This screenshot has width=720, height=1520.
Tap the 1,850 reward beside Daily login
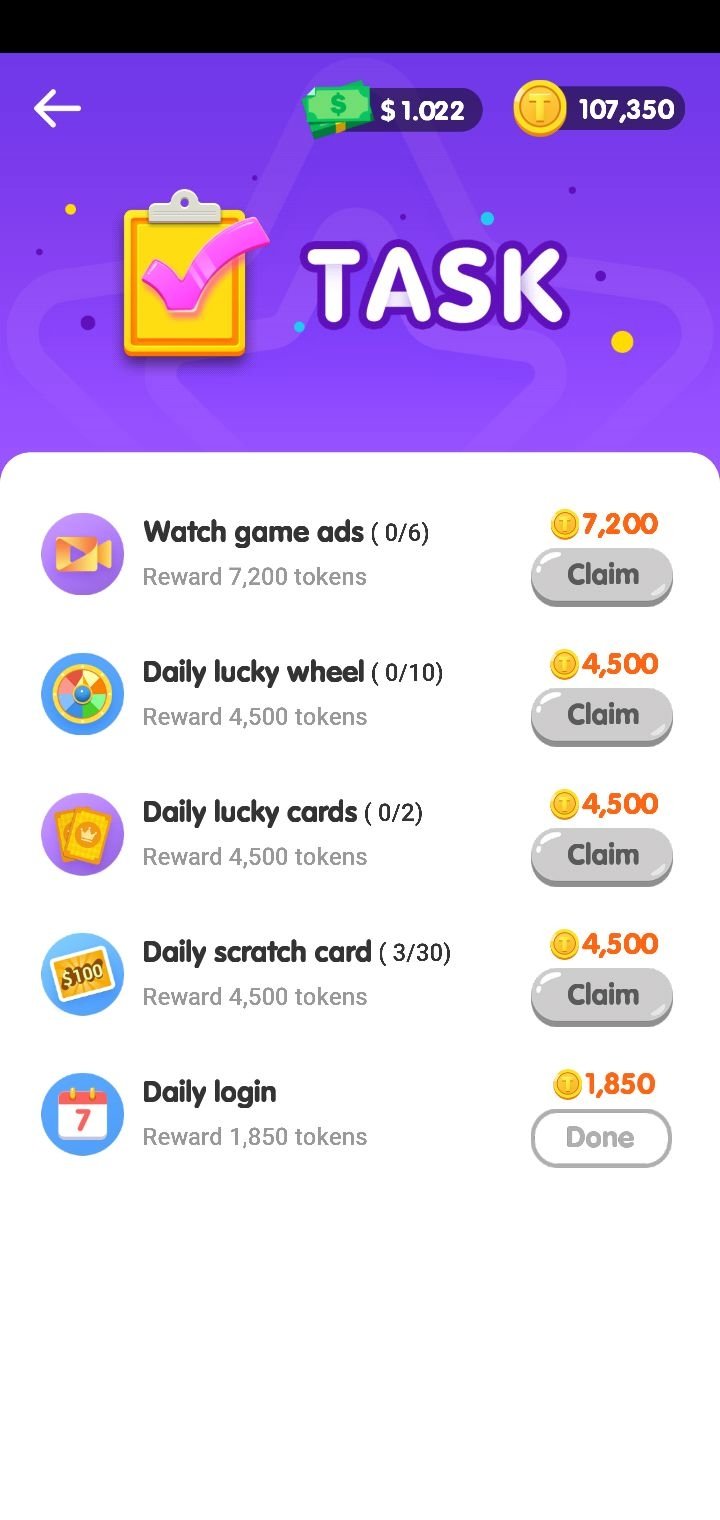pos(605,1084)
